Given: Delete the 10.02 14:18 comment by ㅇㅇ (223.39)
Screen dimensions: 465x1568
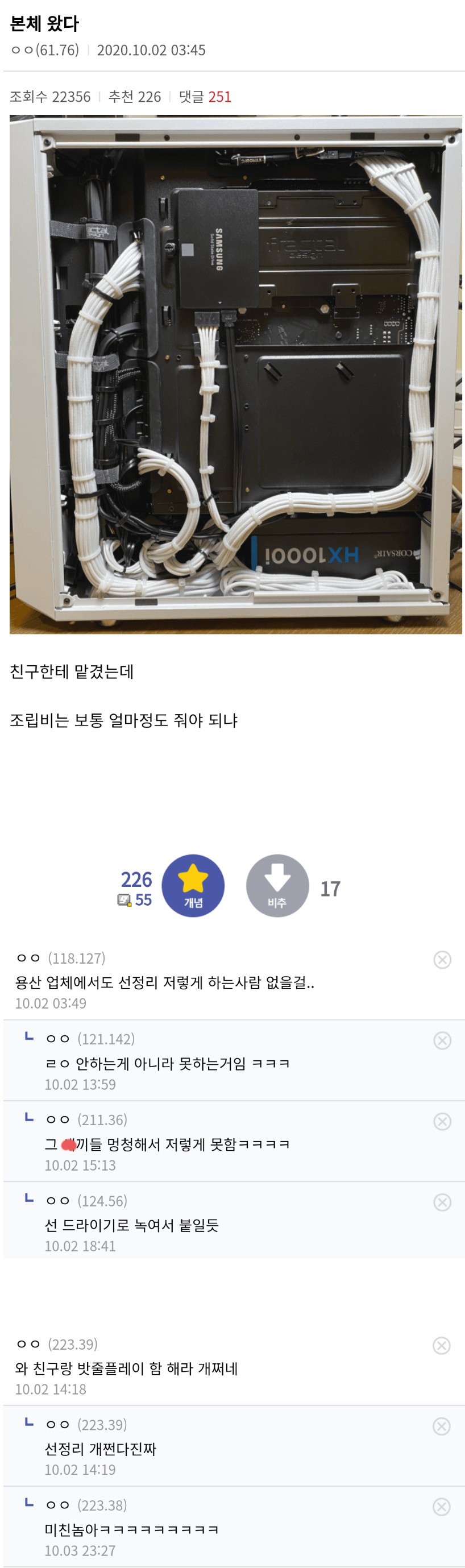Looking at the screenshot, I should point(442,1346).
